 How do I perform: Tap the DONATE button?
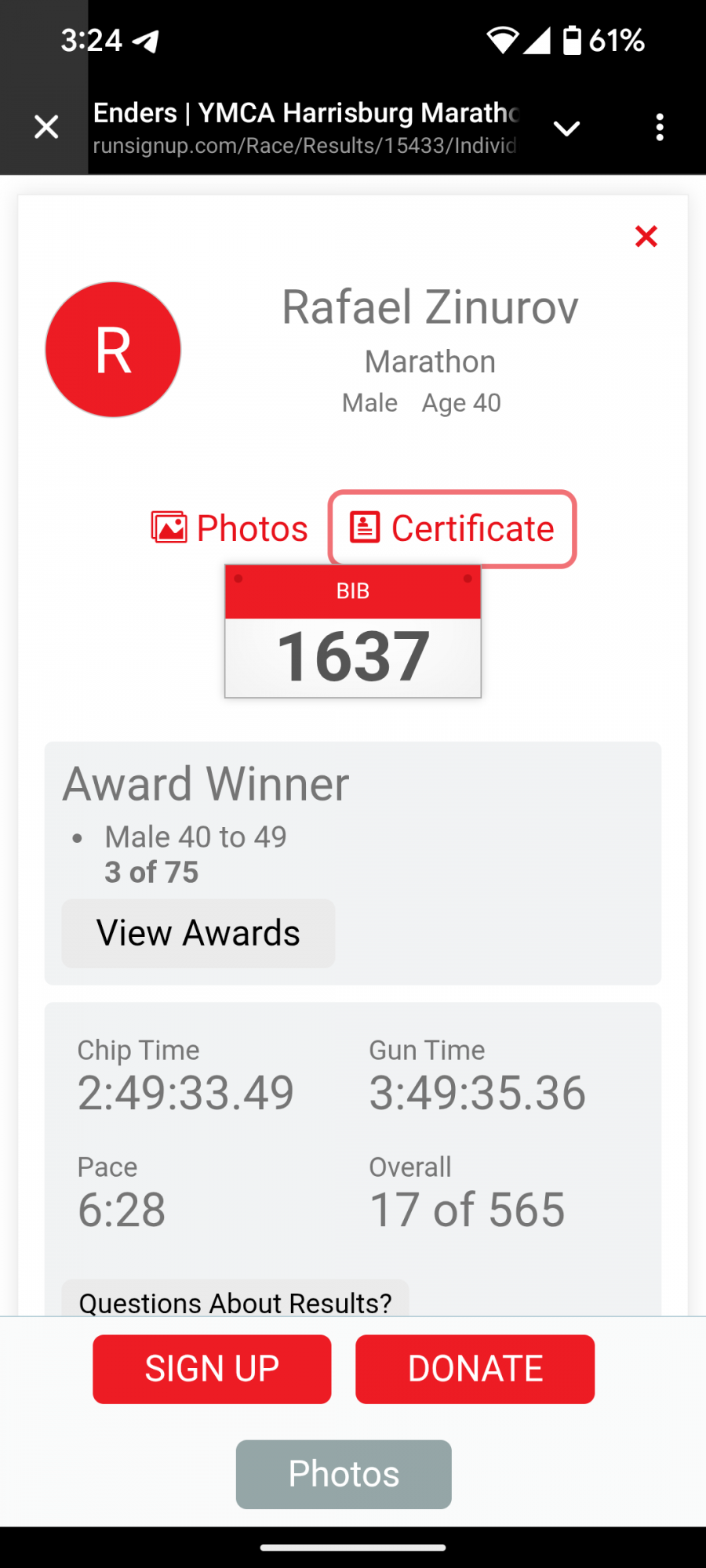475,1369
